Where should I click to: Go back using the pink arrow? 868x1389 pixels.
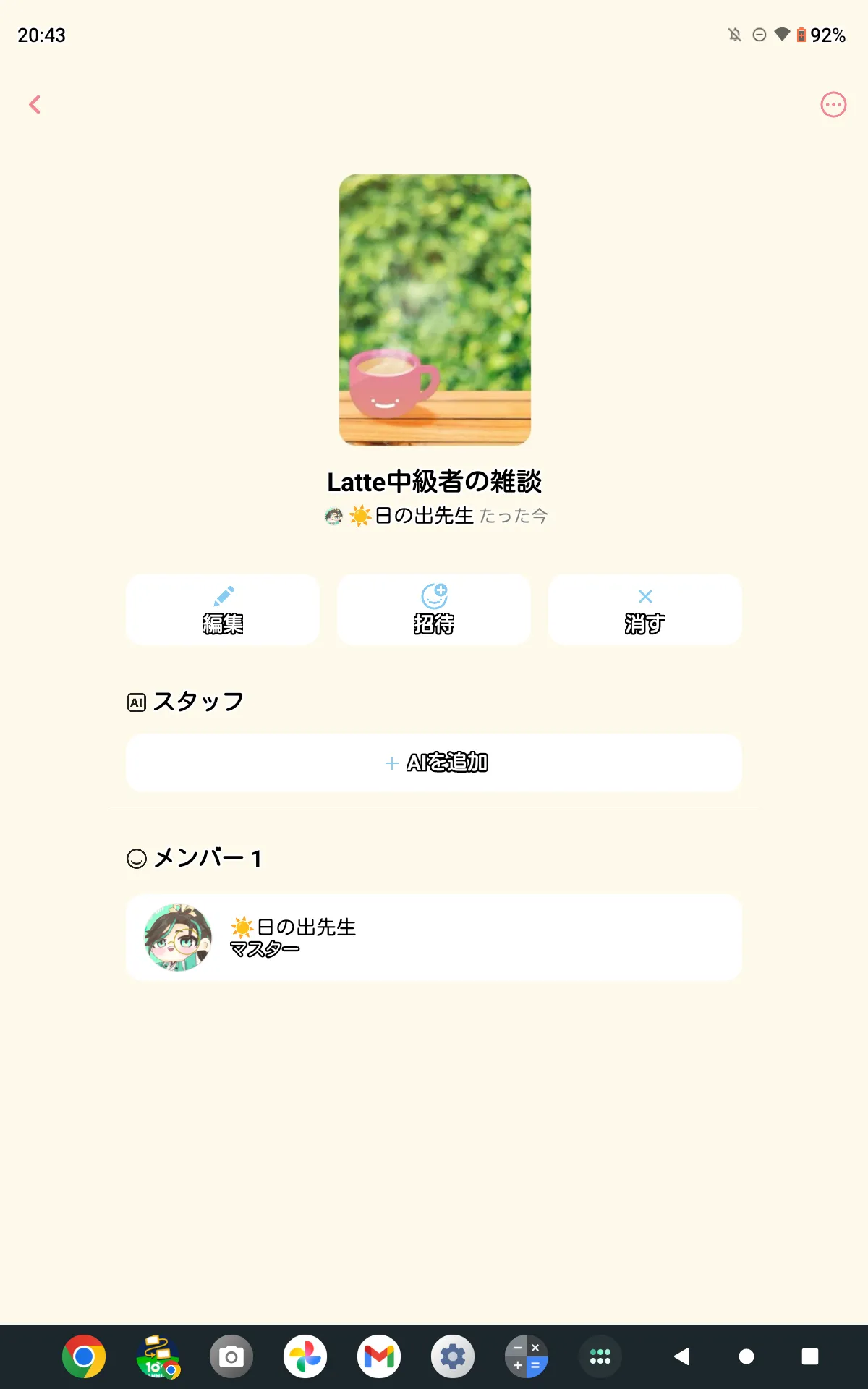tap(35, 105)
